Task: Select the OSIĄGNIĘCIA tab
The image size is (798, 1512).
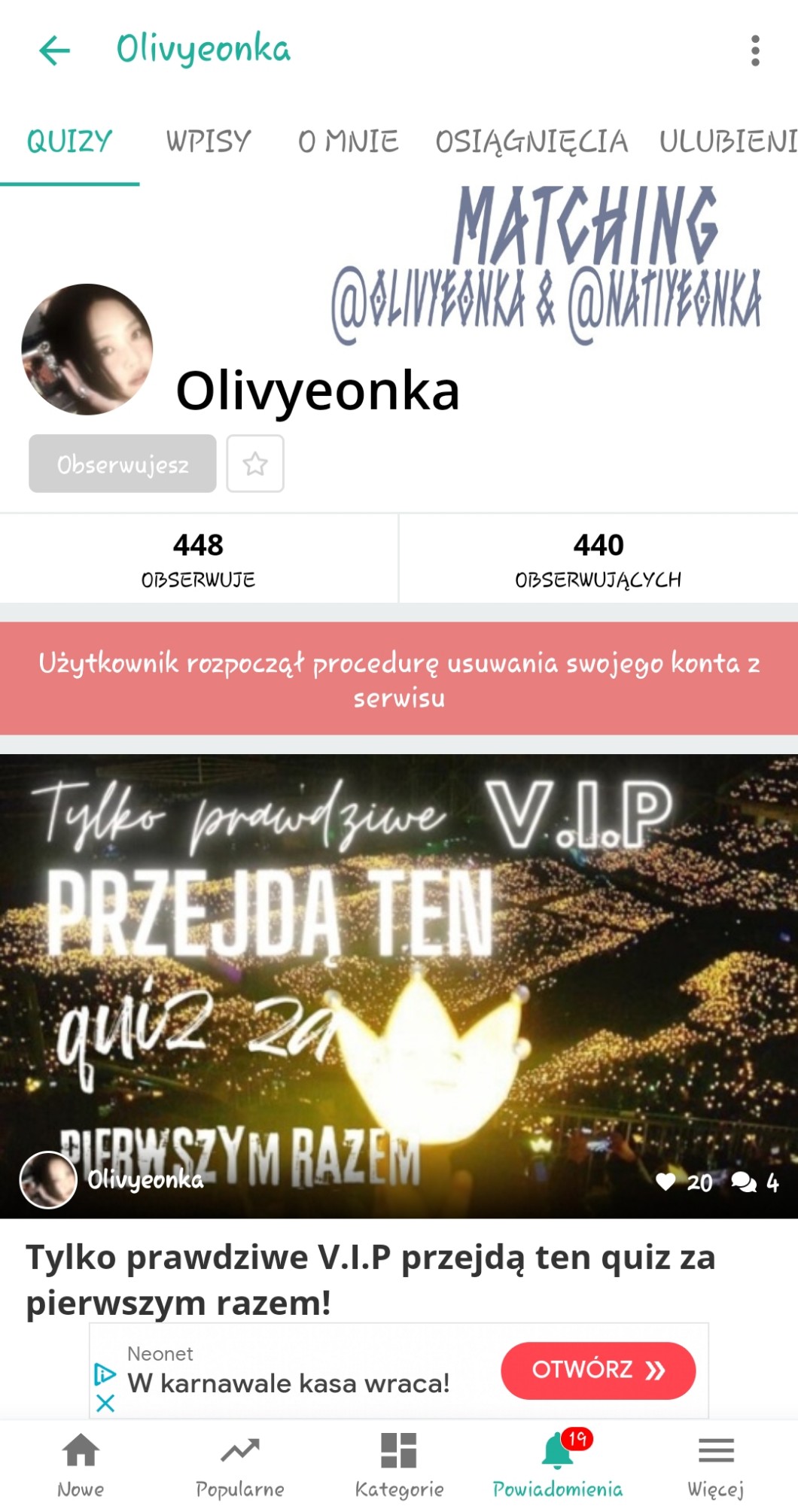Action: click(x=531, y=141)
